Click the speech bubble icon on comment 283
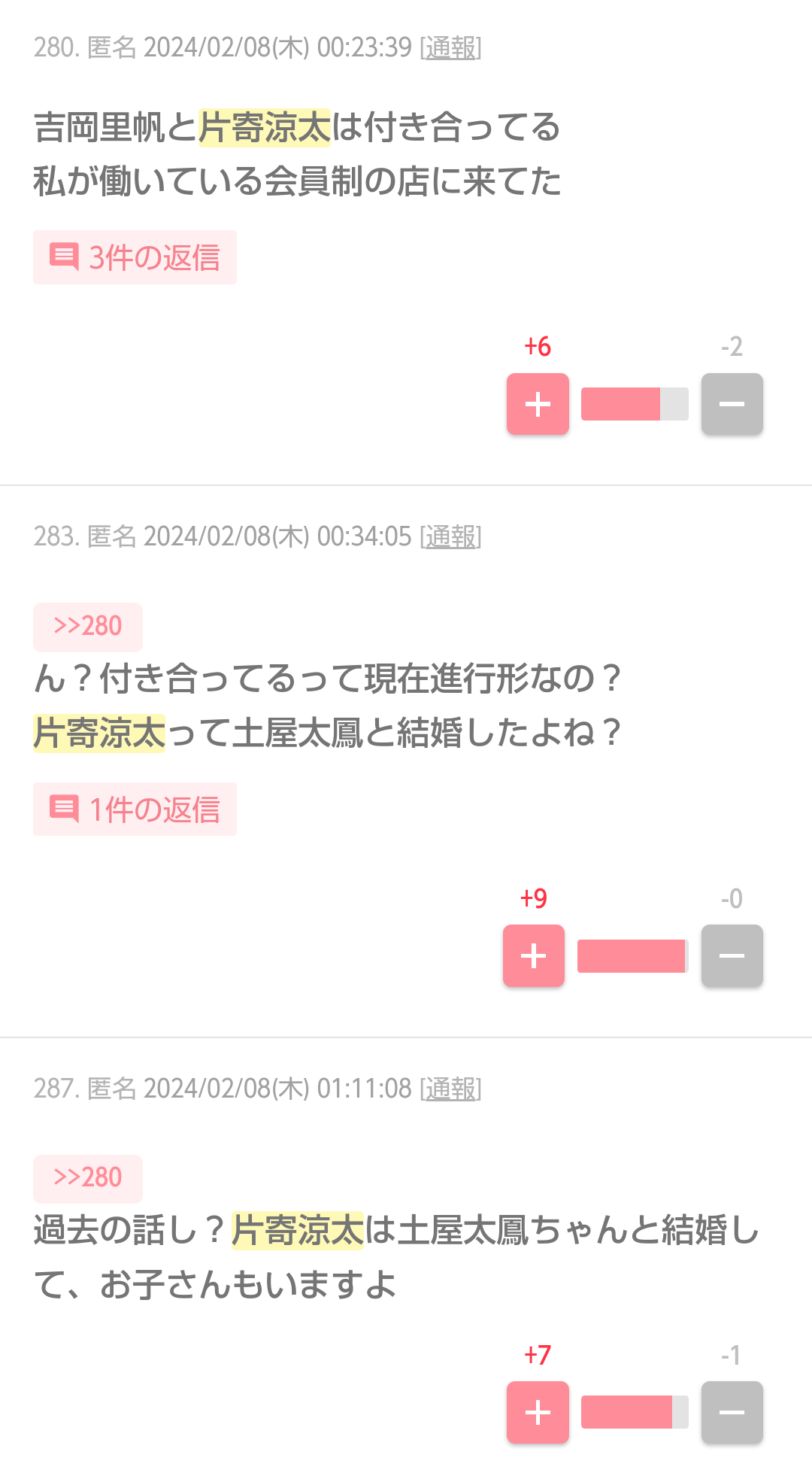Screen dimensions: 812x1473 click(x=65, y=809)
